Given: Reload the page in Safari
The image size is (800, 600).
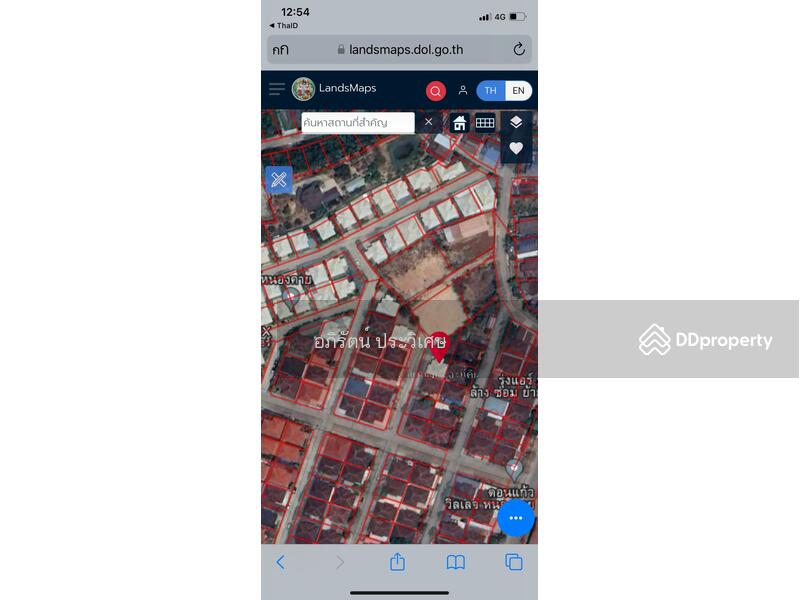Looking at the screenshot, I should [x=519, y=49].
